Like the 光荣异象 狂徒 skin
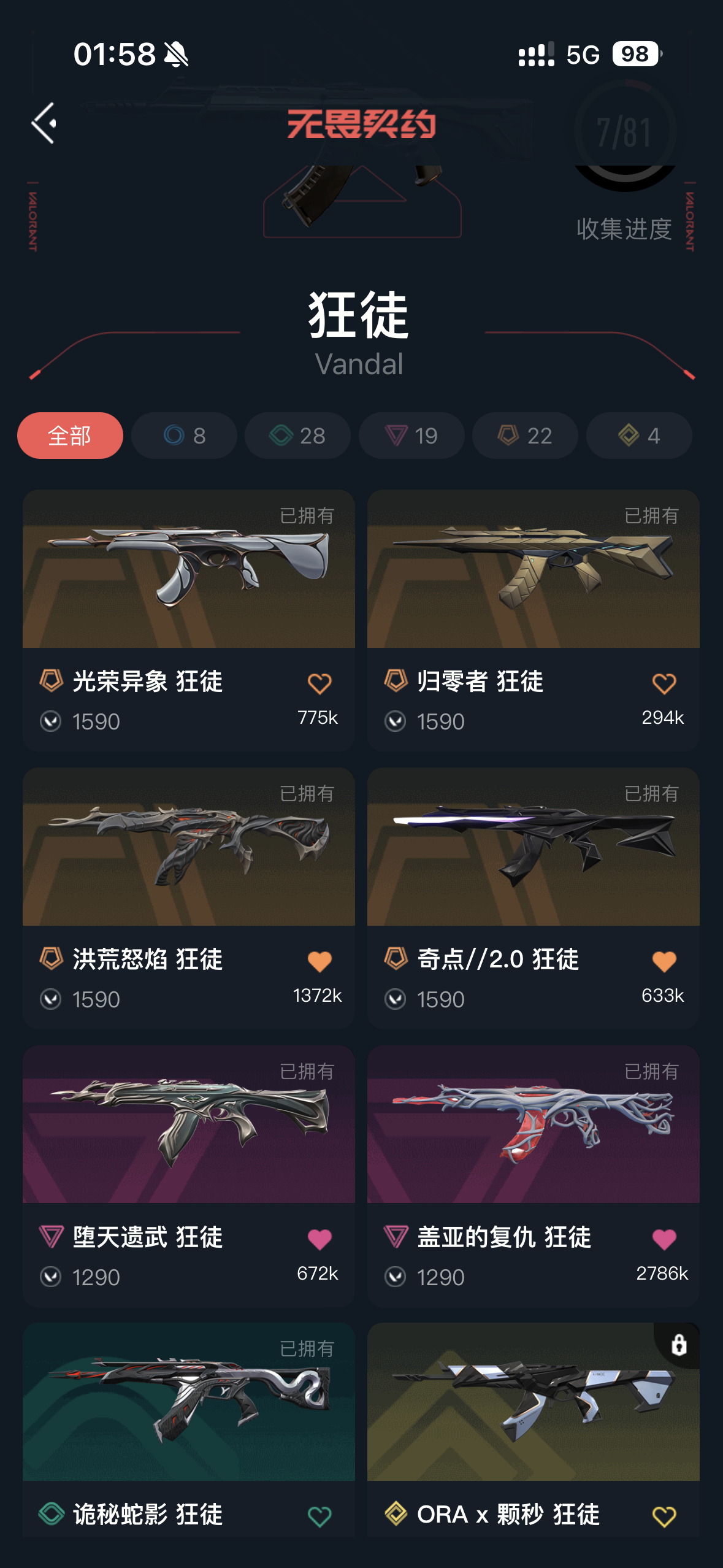This screenshot has height=1568, width=723. click(319, 683)
